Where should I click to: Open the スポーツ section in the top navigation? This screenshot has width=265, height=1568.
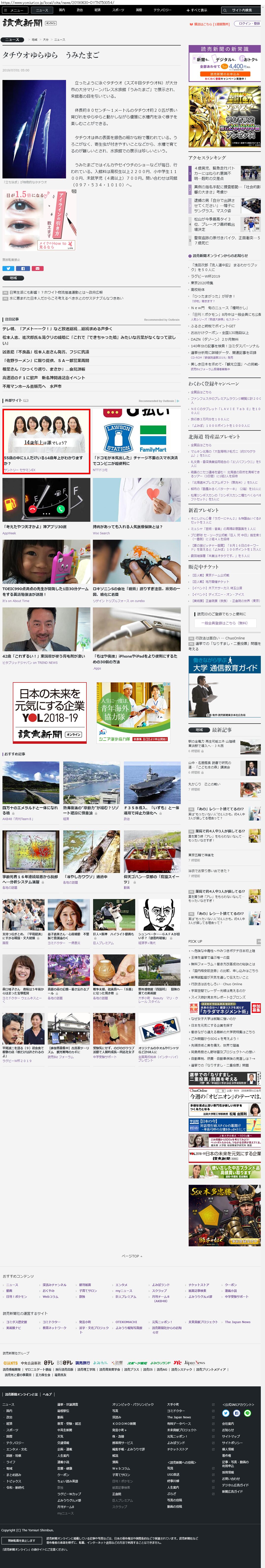118,10
